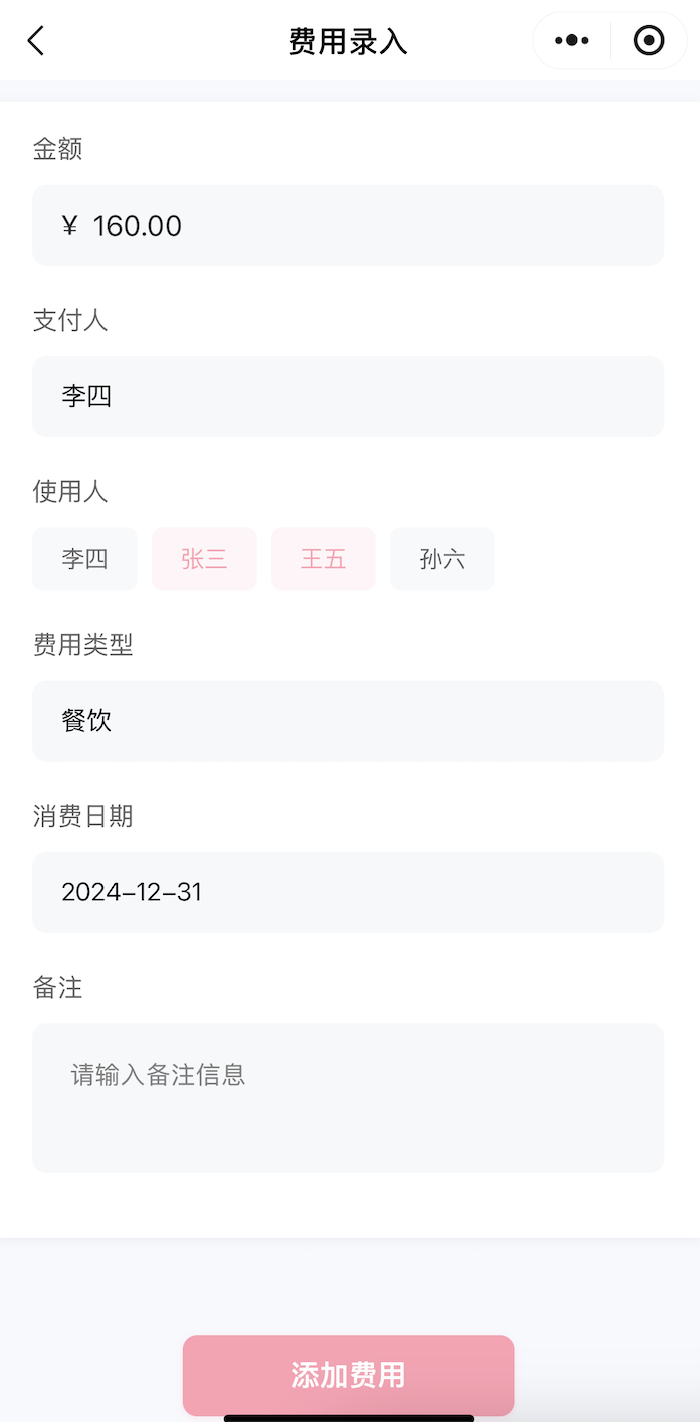Select 李四 as a user
Screen dimensions: 700x1422
click(x=85, y=559)
